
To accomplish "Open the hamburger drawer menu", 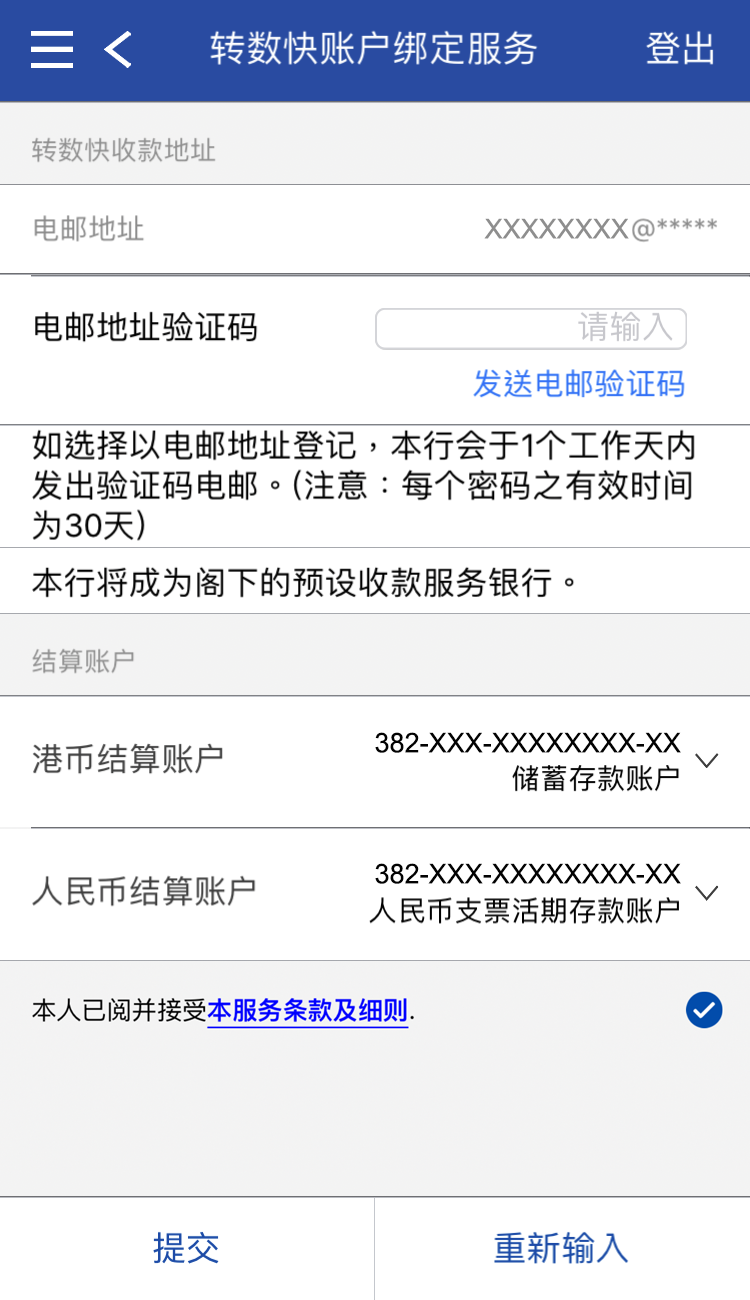I will [52, 49].
